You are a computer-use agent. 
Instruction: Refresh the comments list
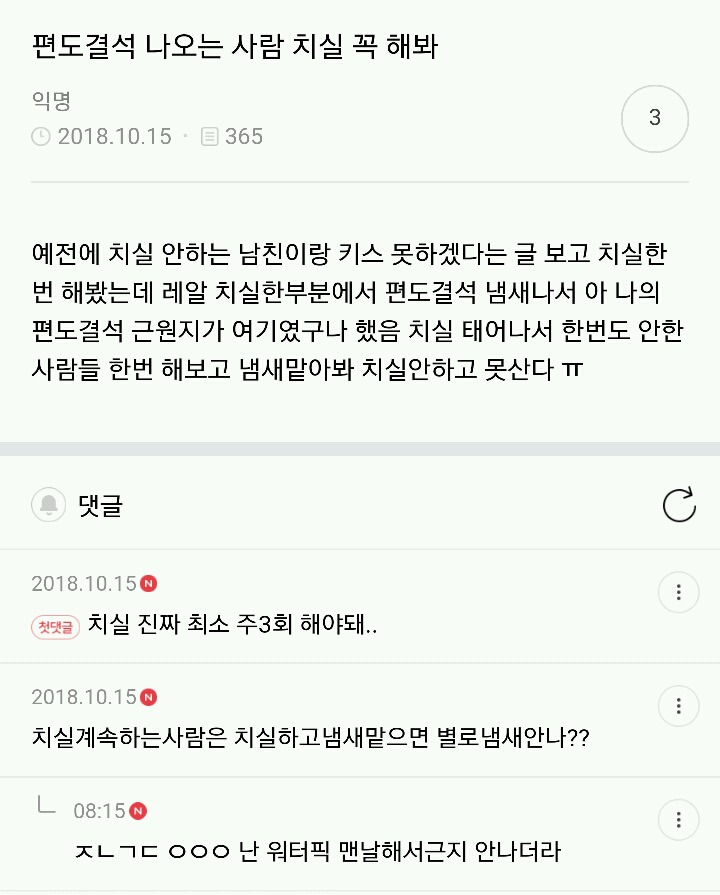tap(679, 505)
